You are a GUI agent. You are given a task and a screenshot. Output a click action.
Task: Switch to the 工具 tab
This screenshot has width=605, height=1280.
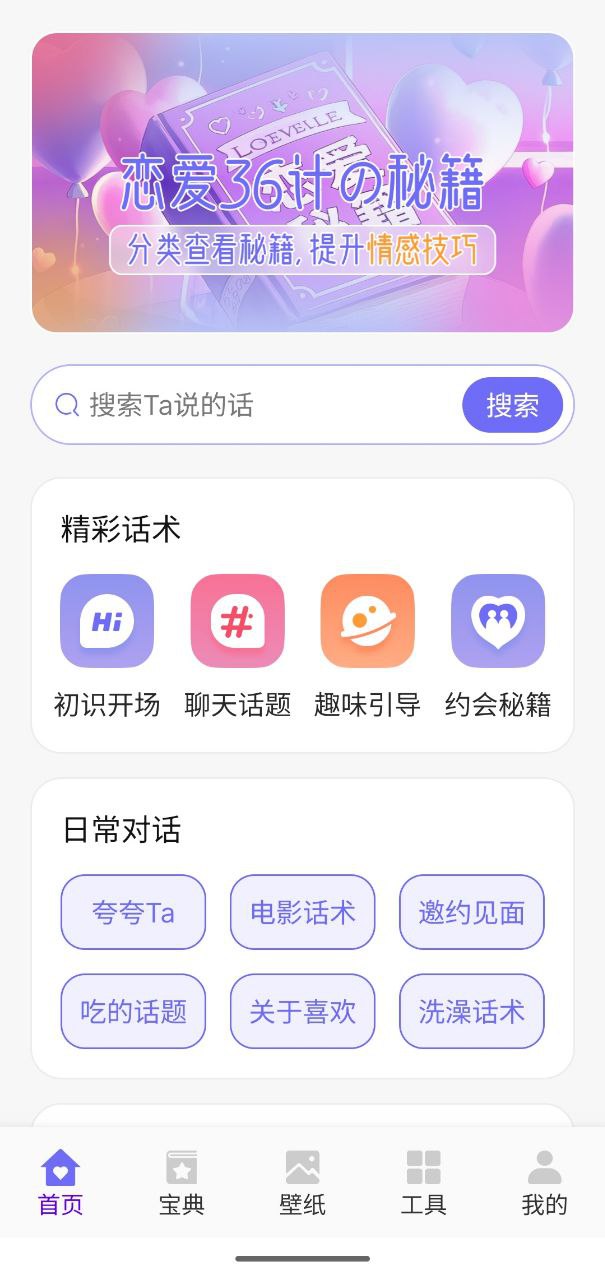tap(423, 1183)
